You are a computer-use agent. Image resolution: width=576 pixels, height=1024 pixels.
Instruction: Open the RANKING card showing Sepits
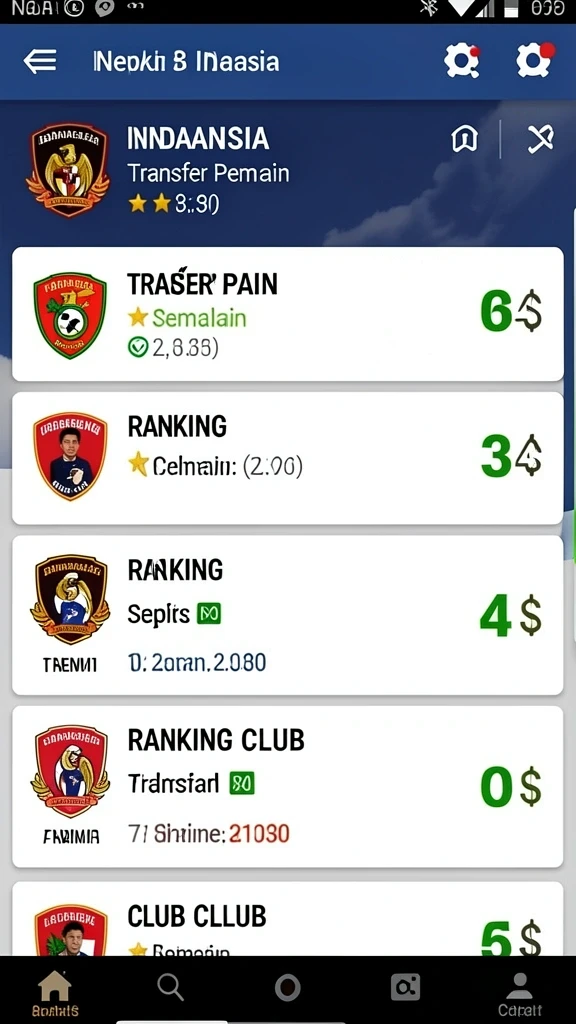coord(287,615)
